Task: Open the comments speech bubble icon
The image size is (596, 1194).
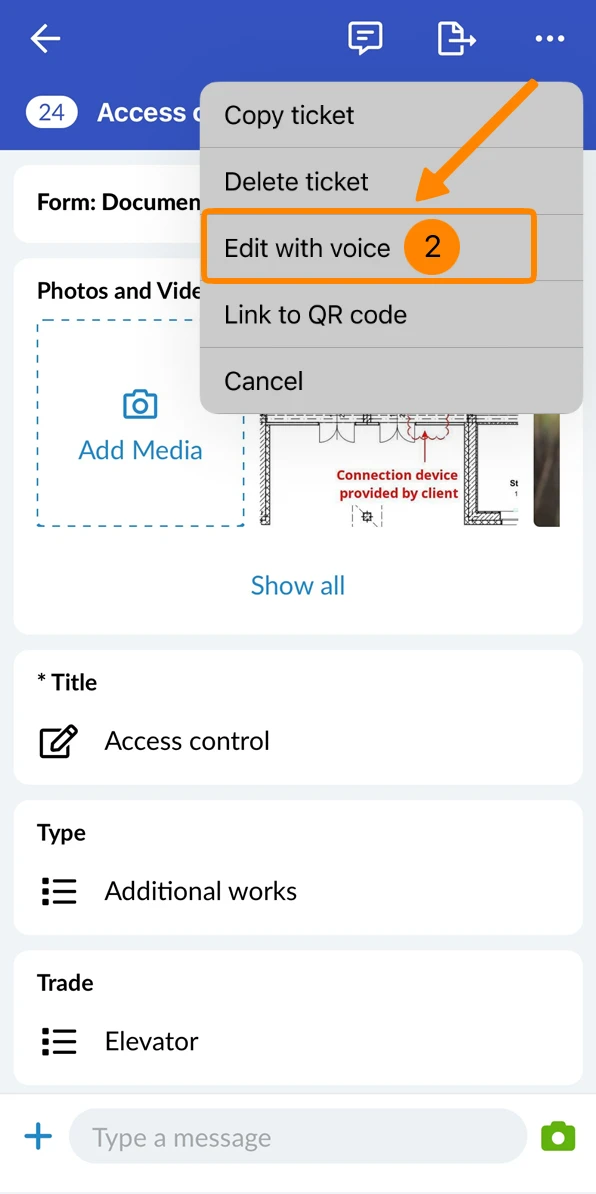Action: point(365,38)
